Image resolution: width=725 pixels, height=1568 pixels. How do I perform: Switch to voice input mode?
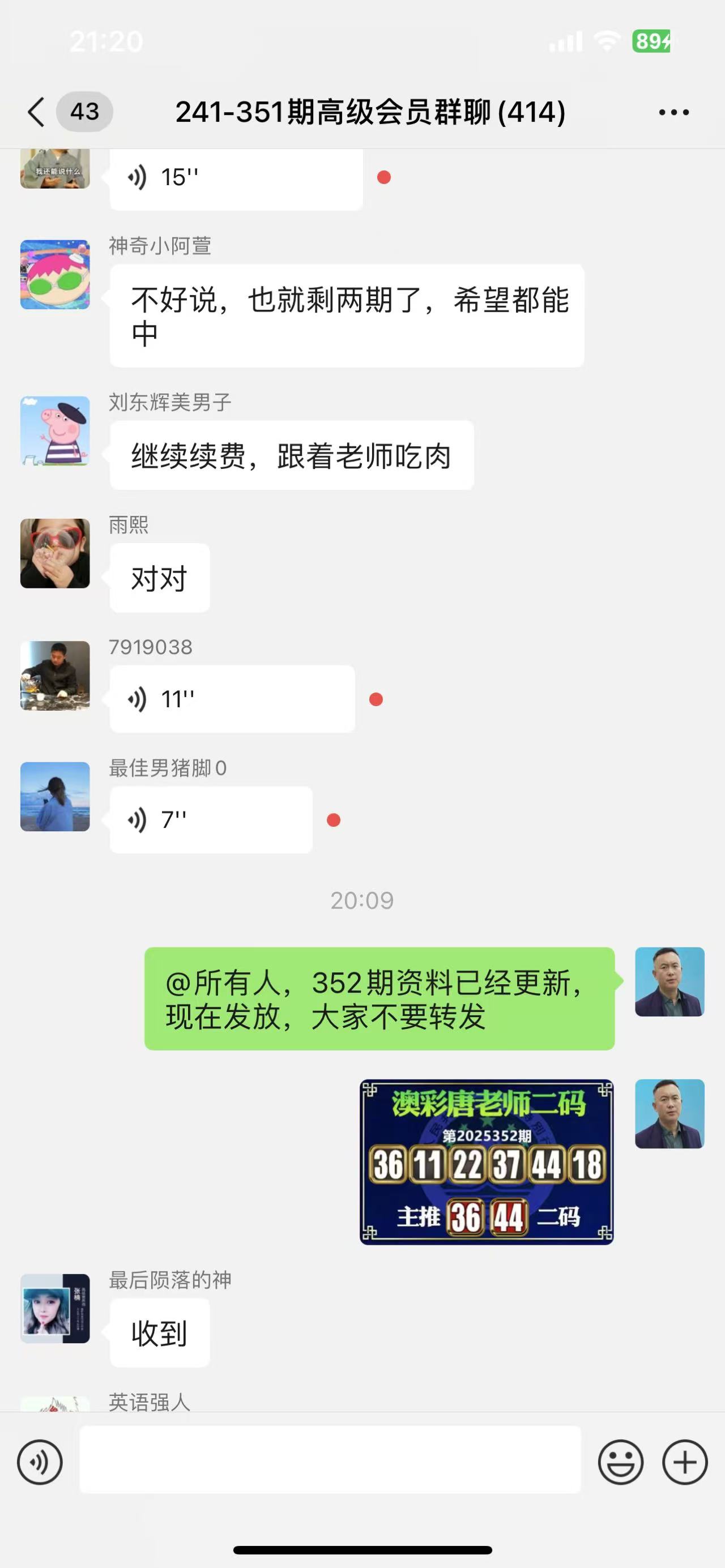[40, 1462]
